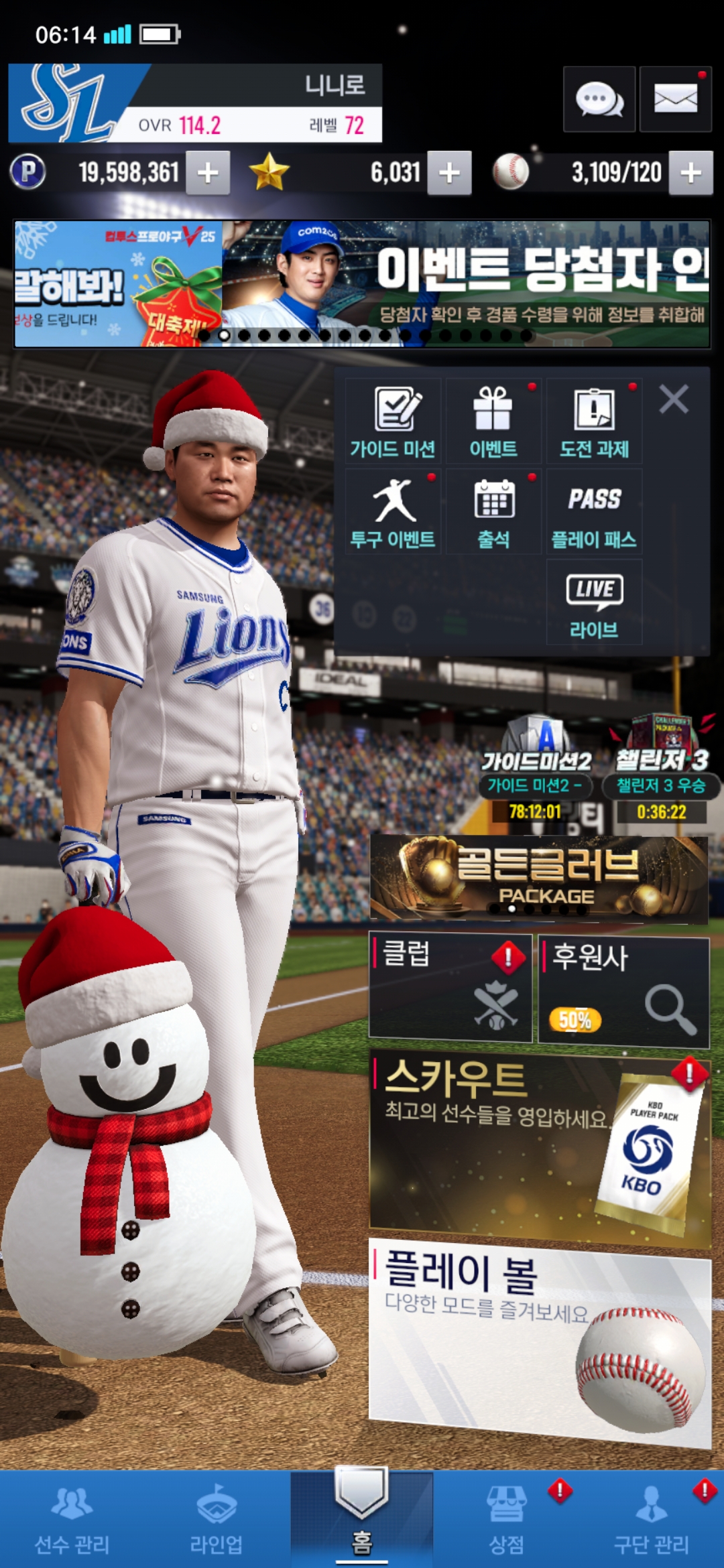Image resolution: width=724 pixels, height=1568 pixels.
Task: Open 투구 이벤트
Action: click(394, 512)
